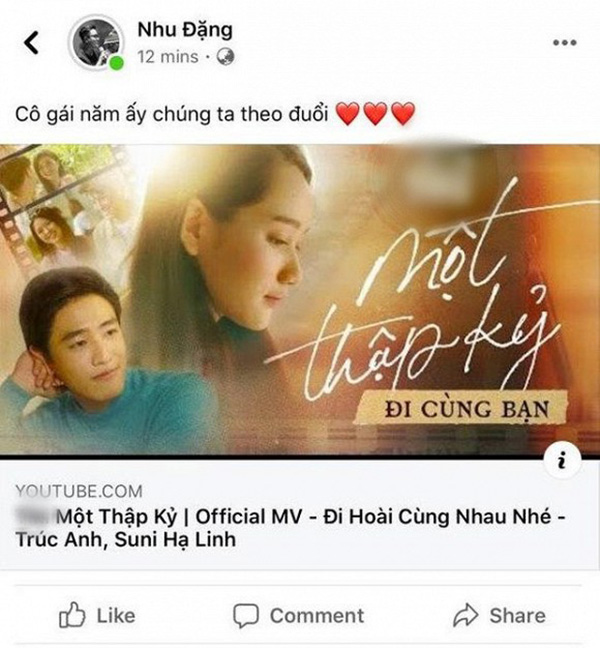Comment on this post
This screenshot has width=600, height=648.
tap(297, 616)
